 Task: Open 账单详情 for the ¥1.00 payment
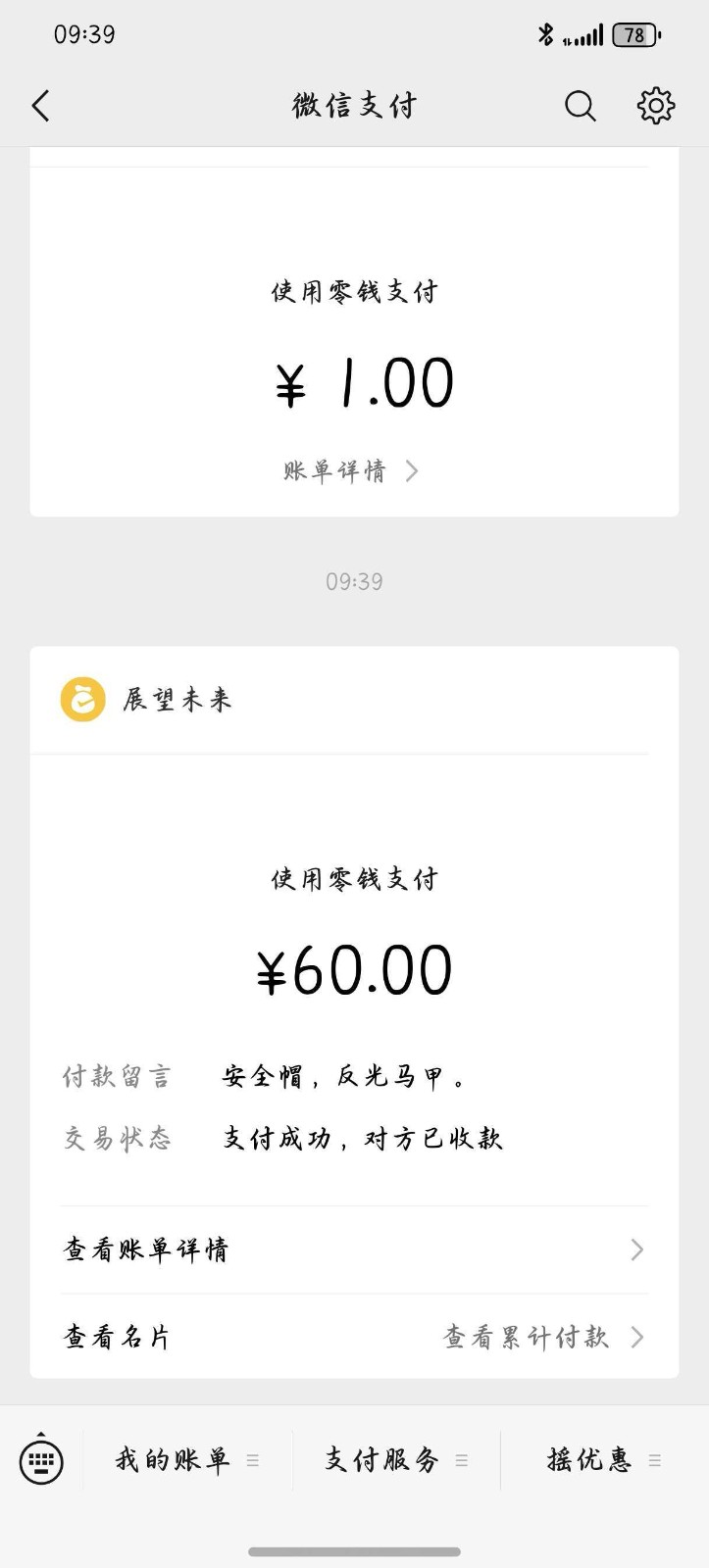pos(350,471)
